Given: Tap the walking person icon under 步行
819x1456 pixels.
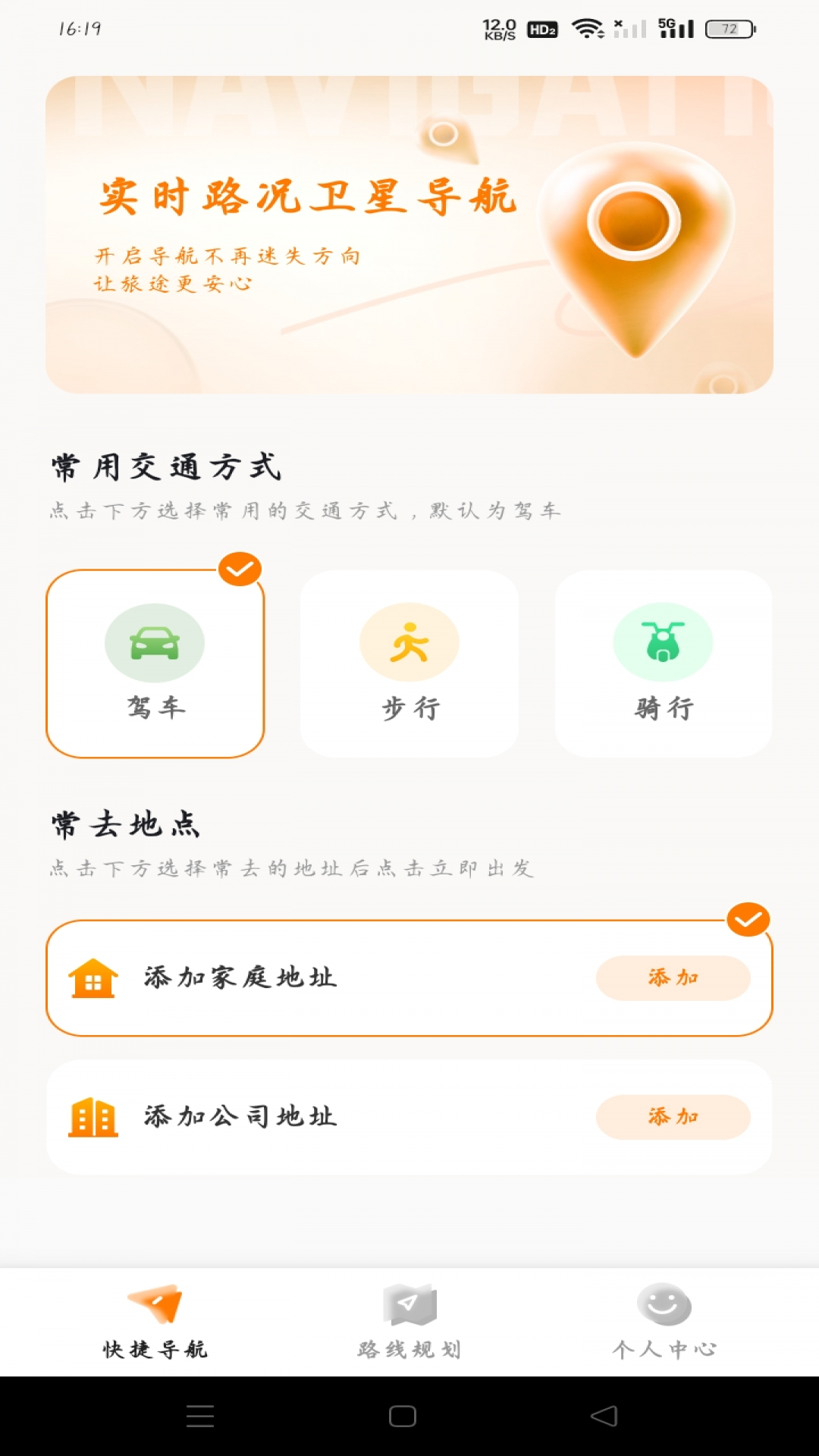Looking at the screenshot, I should click(409, 642).
